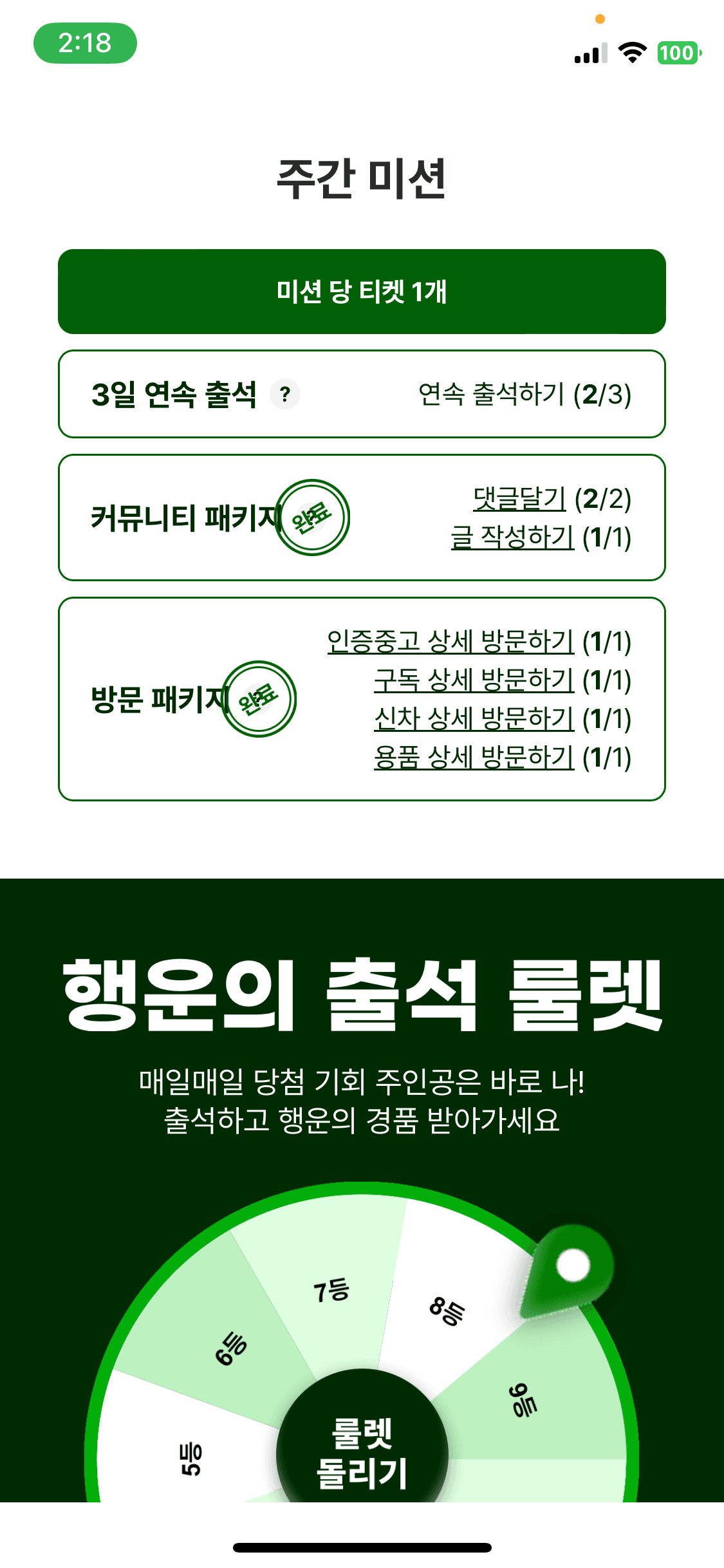The image size is (724, 1568).
Task: Open the 글 작성하기 link
Action: 512,537
